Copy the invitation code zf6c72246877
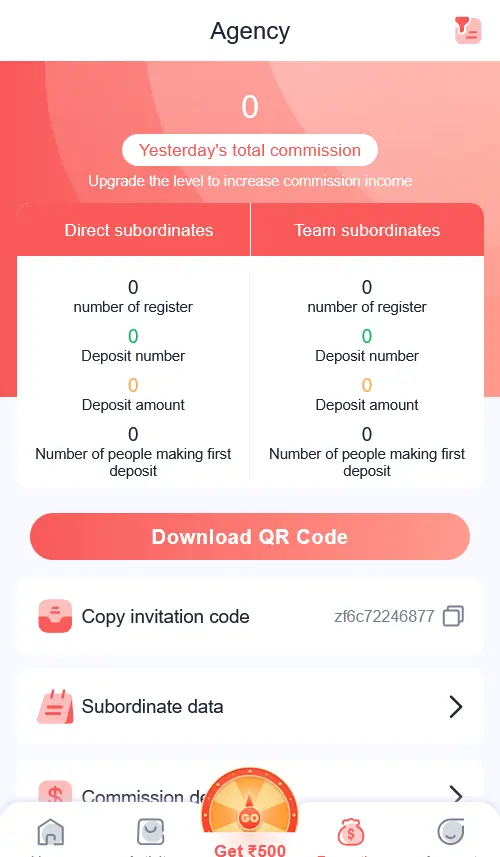 click(x=453, y=616)
